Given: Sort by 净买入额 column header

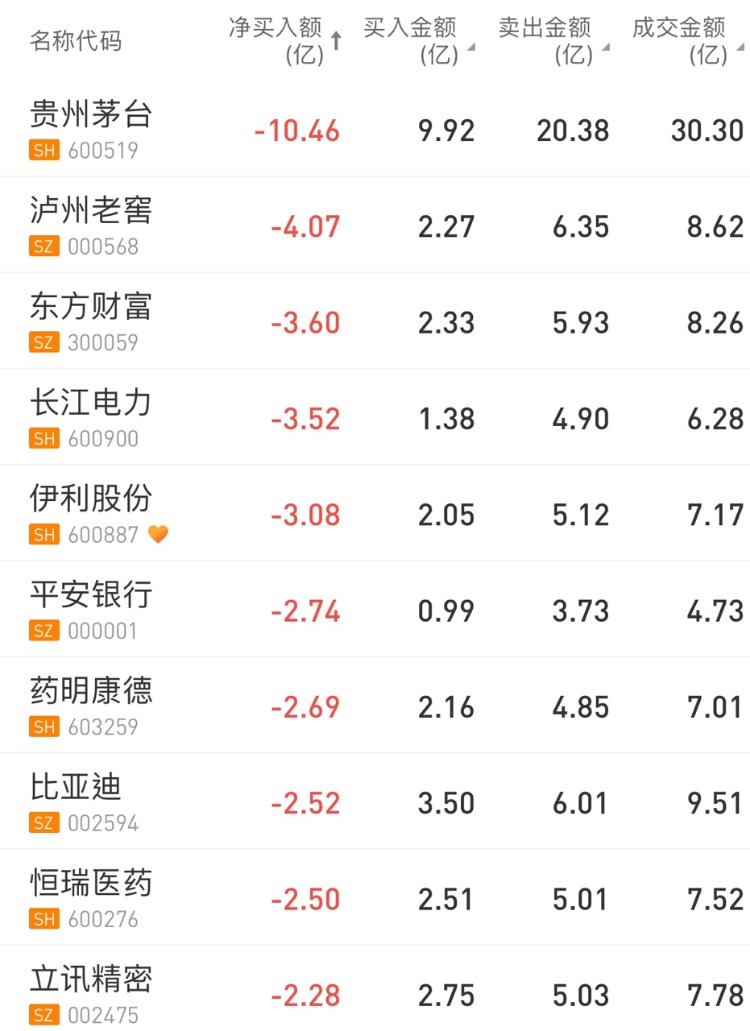Looking at the screenshot, I should pyautogui.click(x=284, y=41).
